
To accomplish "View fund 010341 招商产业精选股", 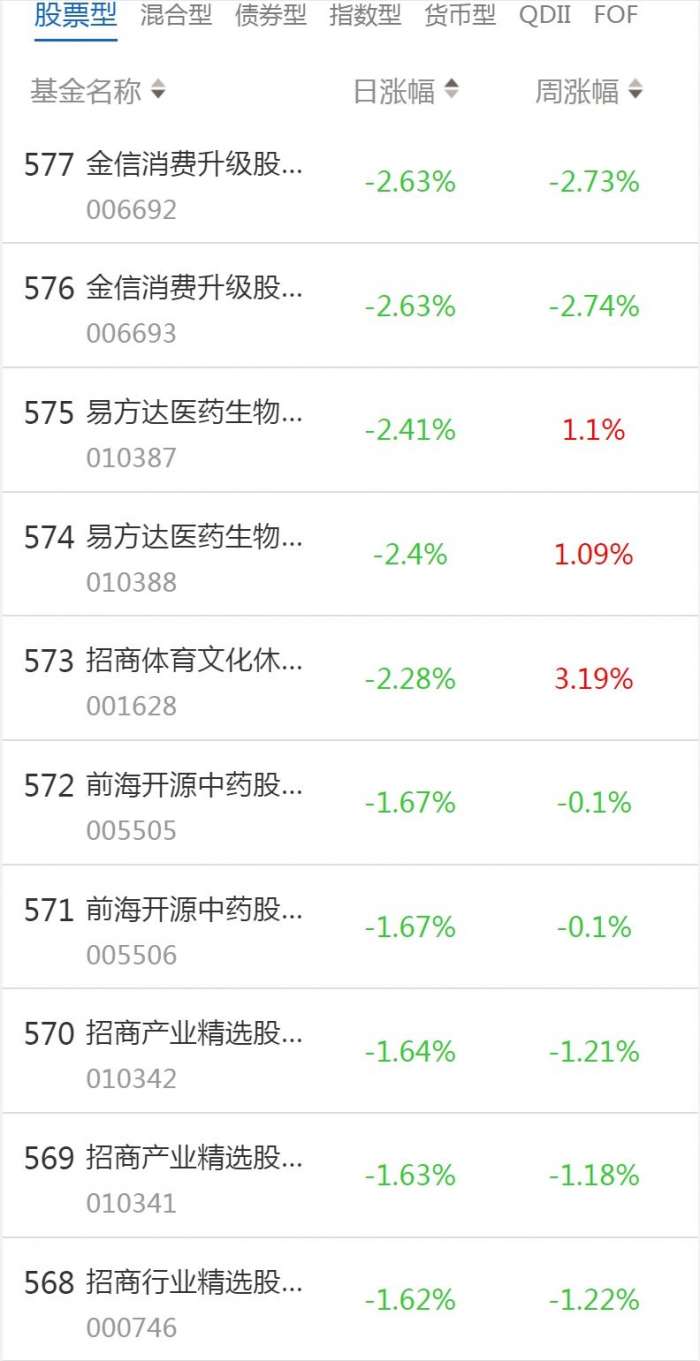I will [x=194, y=1160].
